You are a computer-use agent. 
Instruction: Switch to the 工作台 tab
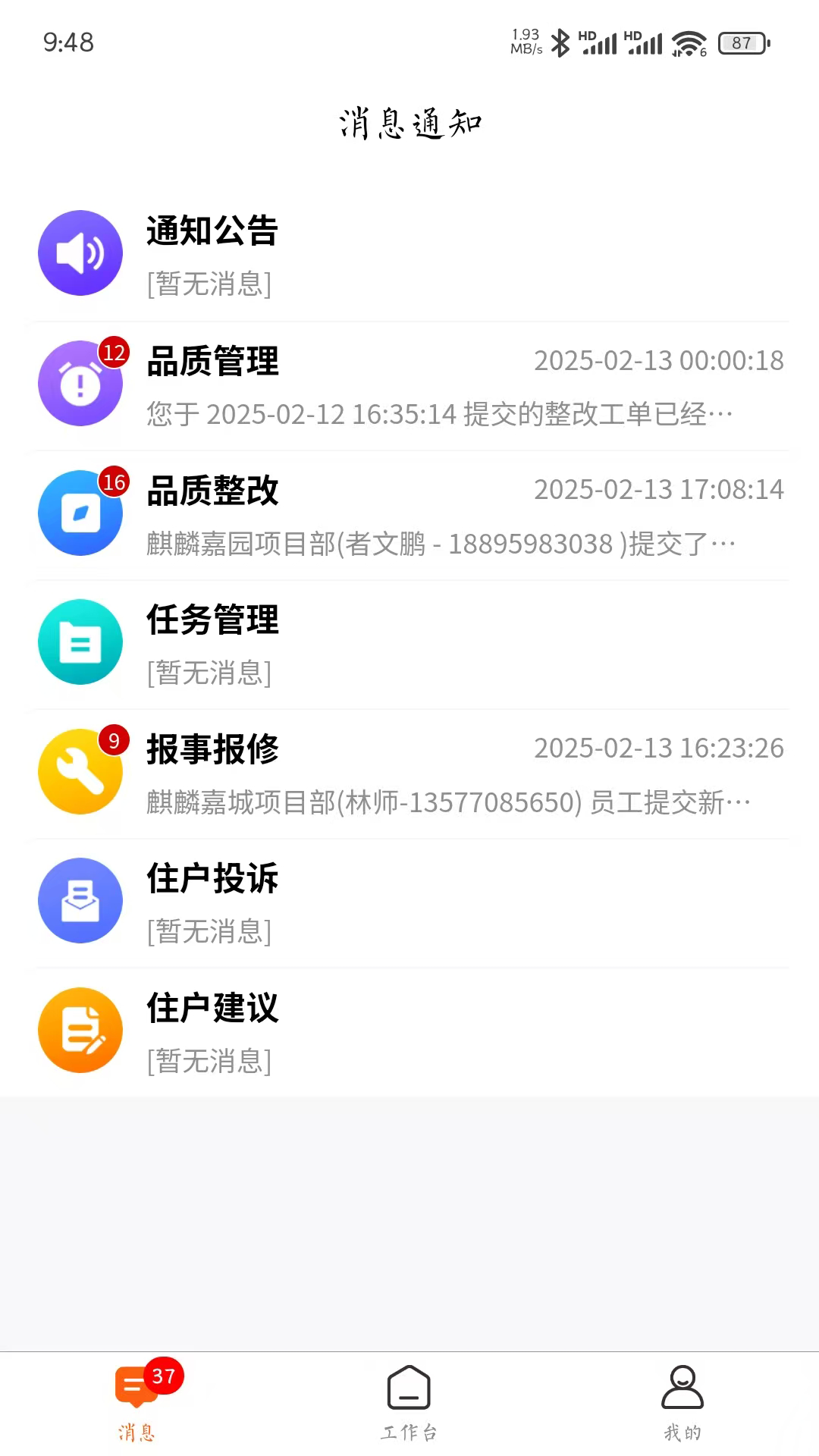[409, 1407]
